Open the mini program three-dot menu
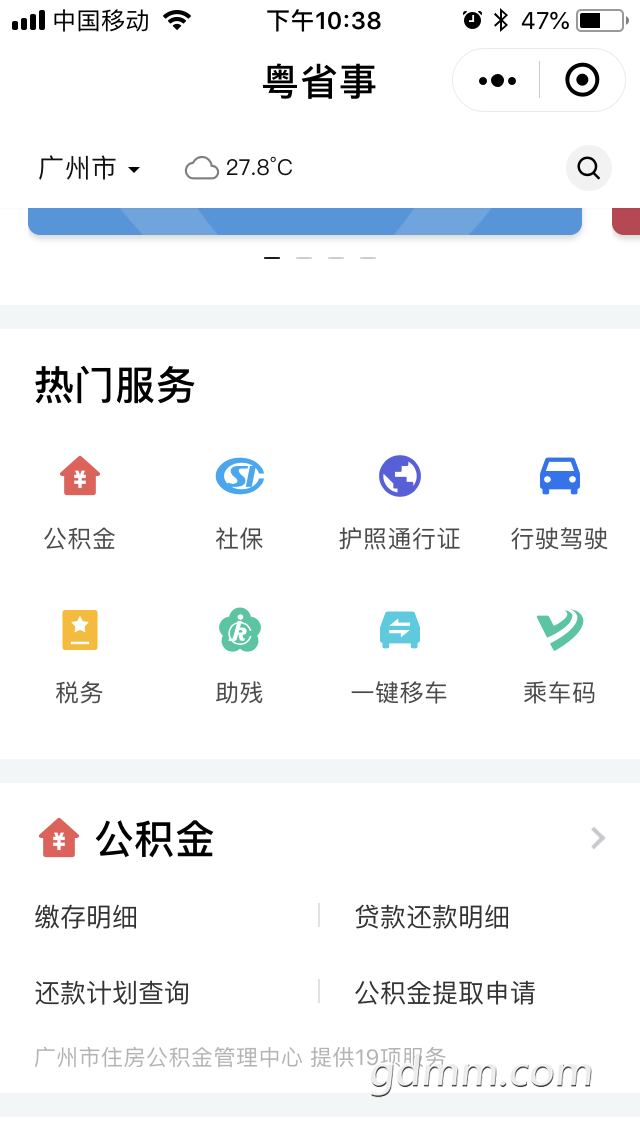The height and width of the screenshot is (1136, 640). 497,80
